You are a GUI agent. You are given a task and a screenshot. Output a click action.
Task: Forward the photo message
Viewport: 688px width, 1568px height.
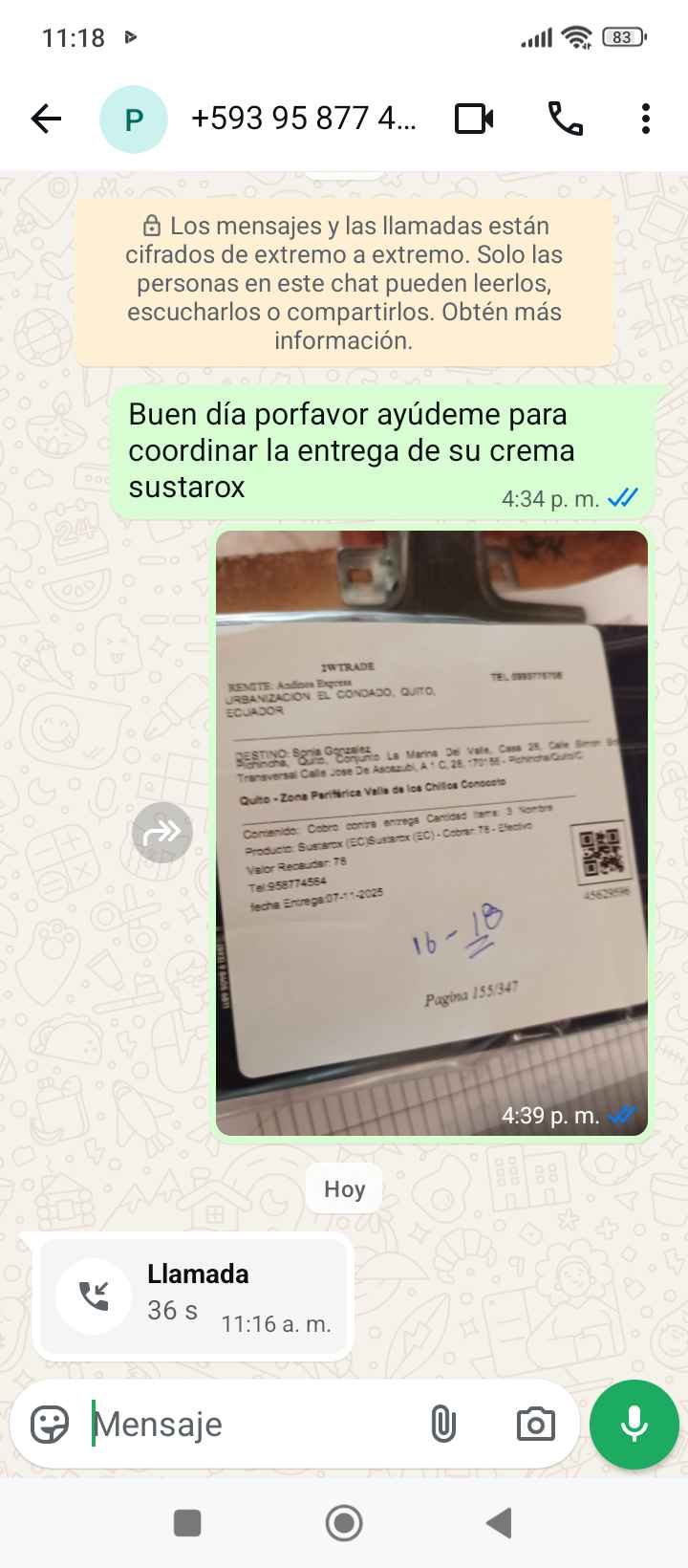[162, 833]
